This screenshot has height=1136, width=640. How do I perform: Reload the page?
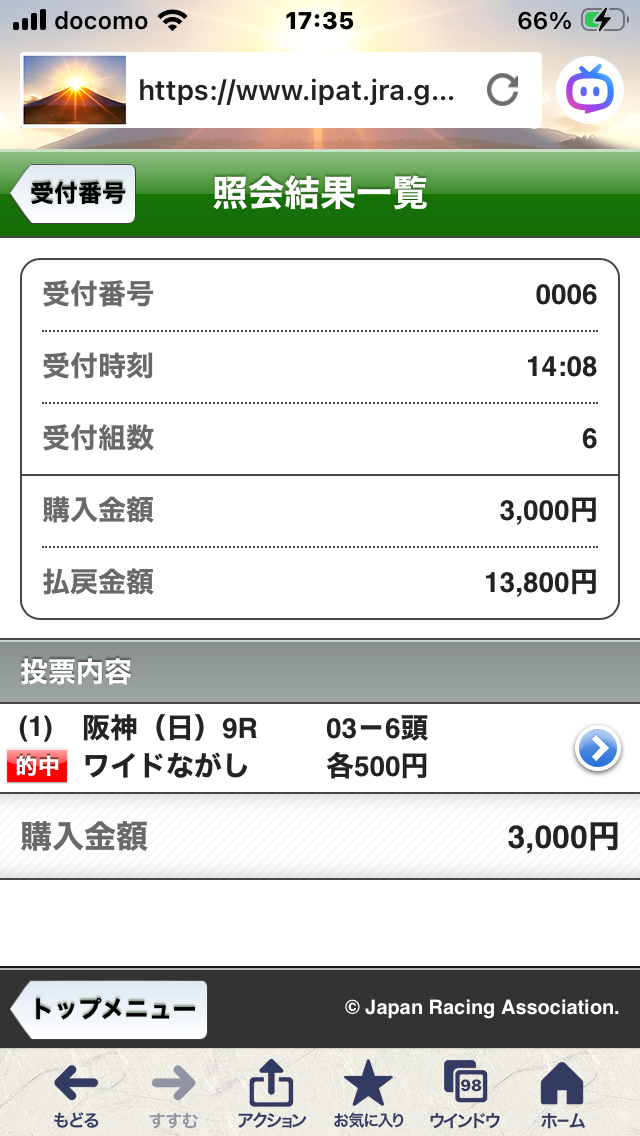(x=502, y=91)
